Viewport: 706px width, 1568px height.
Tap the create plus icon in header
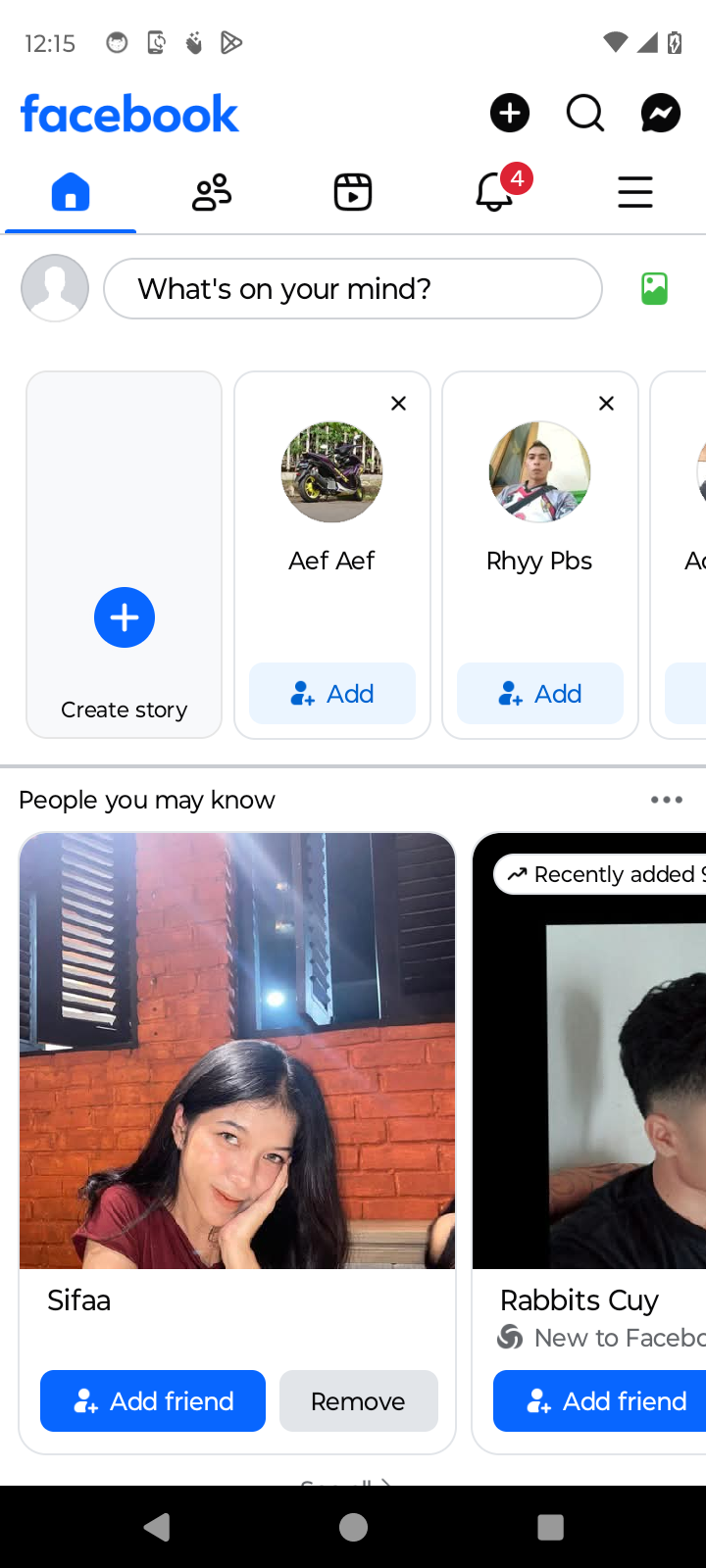point(510,114)
